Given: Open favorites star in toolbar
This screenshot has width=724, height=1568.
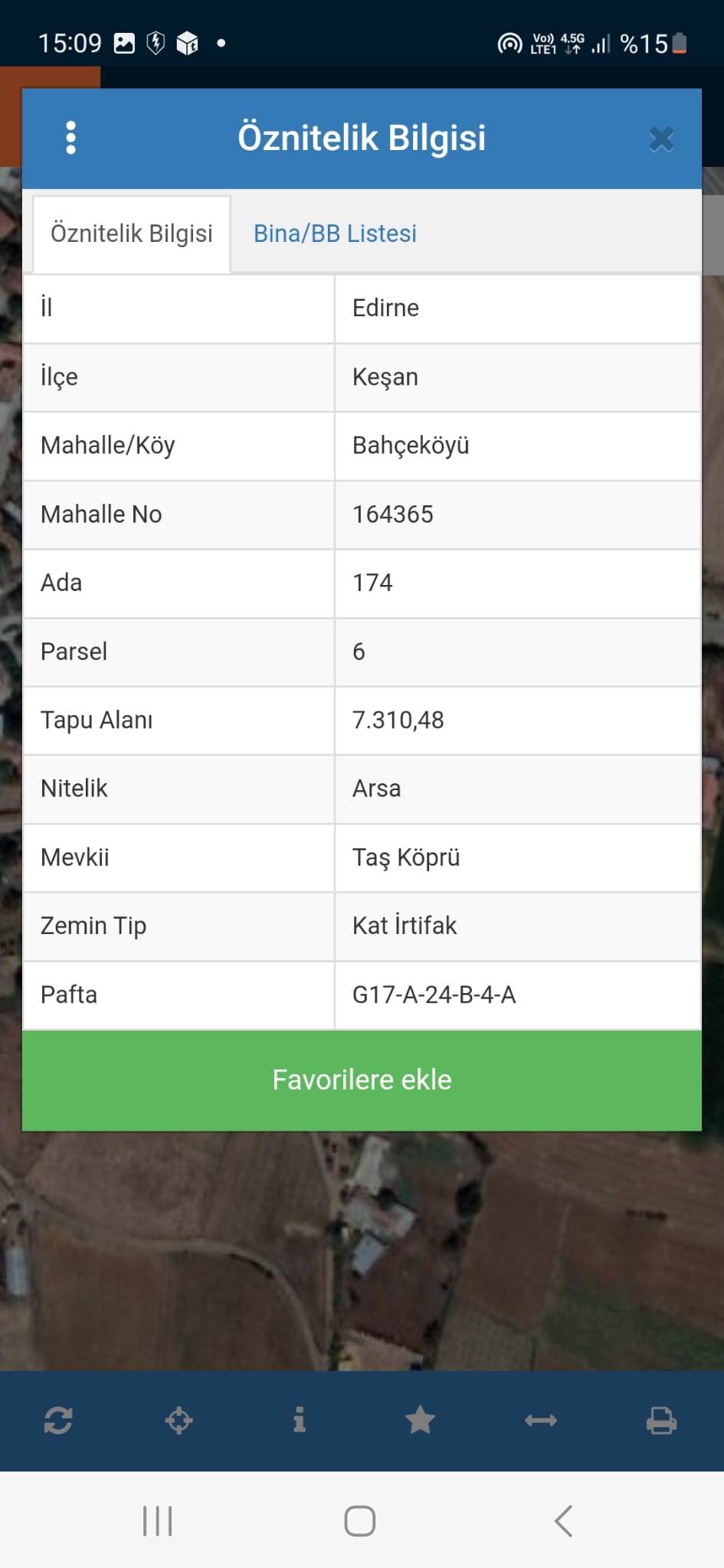Looking at the screenshot, I should pos(420,1420).
